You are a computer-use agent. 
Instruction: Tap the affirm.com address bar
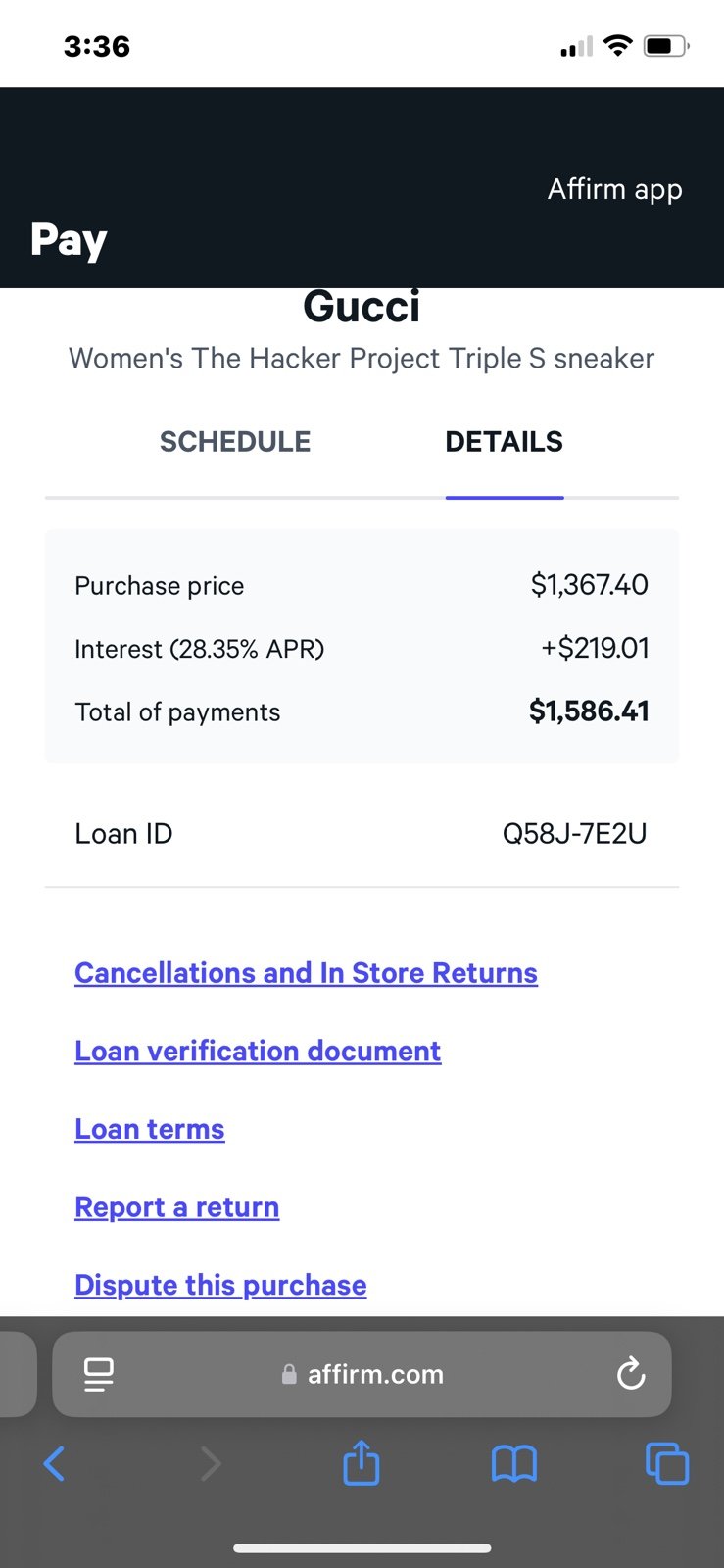[x=362, y=1374]
